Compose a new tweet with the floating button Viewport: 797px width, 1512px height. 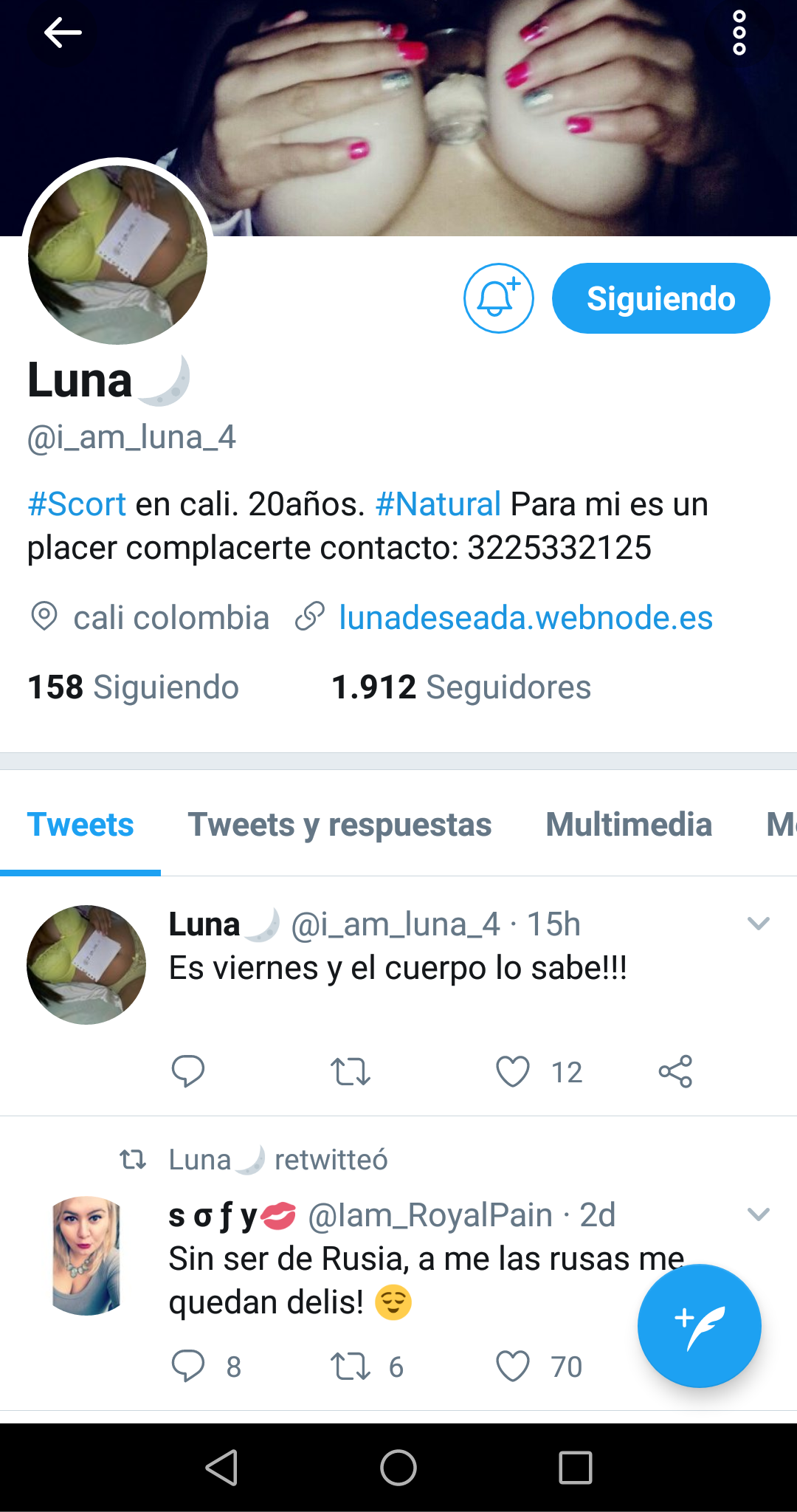[699, 1326]
